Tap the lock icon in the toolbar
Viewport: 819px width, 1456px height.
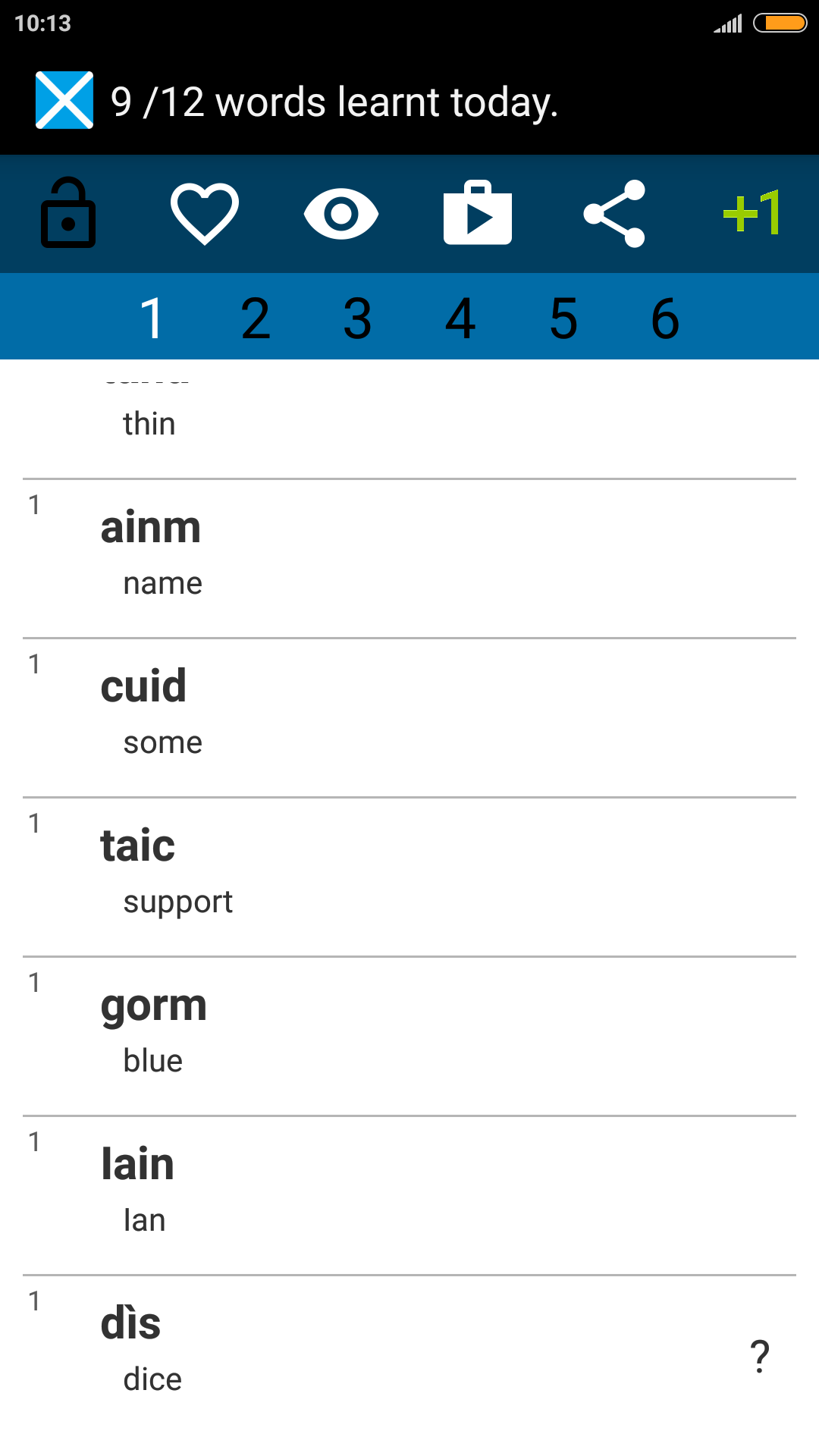pyautogui.click(x=68, y=214)
